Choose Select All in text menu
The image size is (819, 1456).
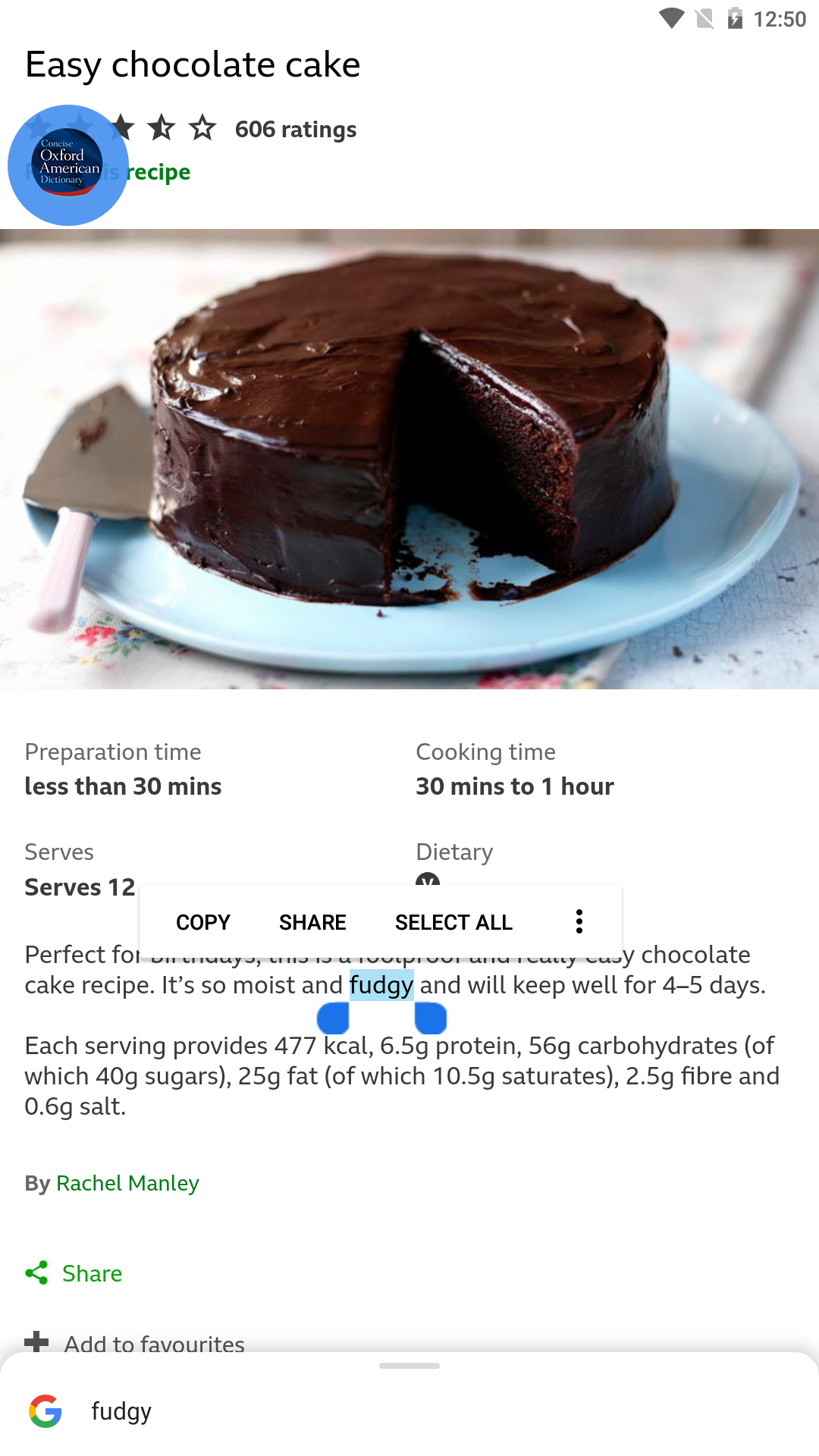[453, 922]
